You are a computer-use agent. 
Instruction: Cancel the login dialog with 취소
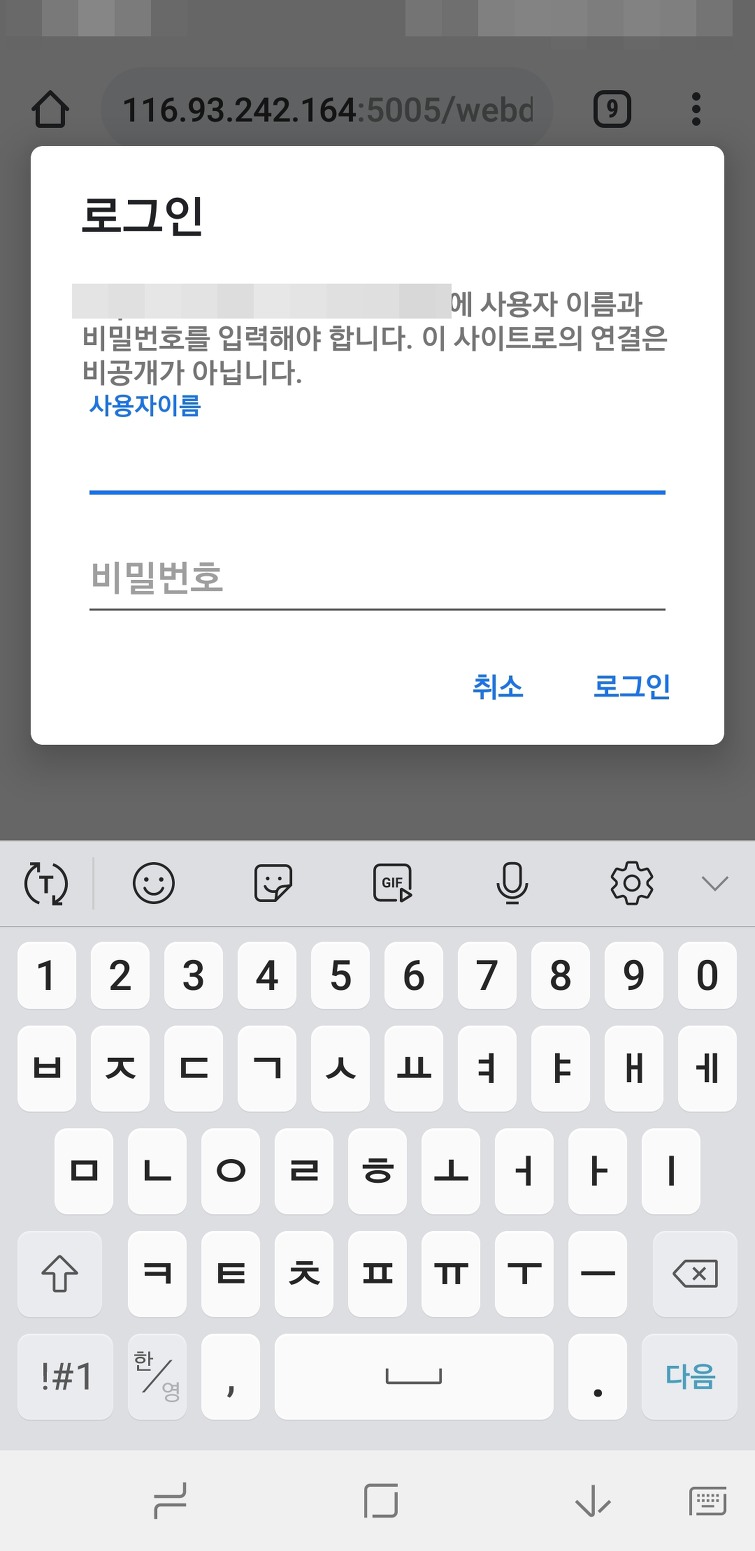click(498, 687)
